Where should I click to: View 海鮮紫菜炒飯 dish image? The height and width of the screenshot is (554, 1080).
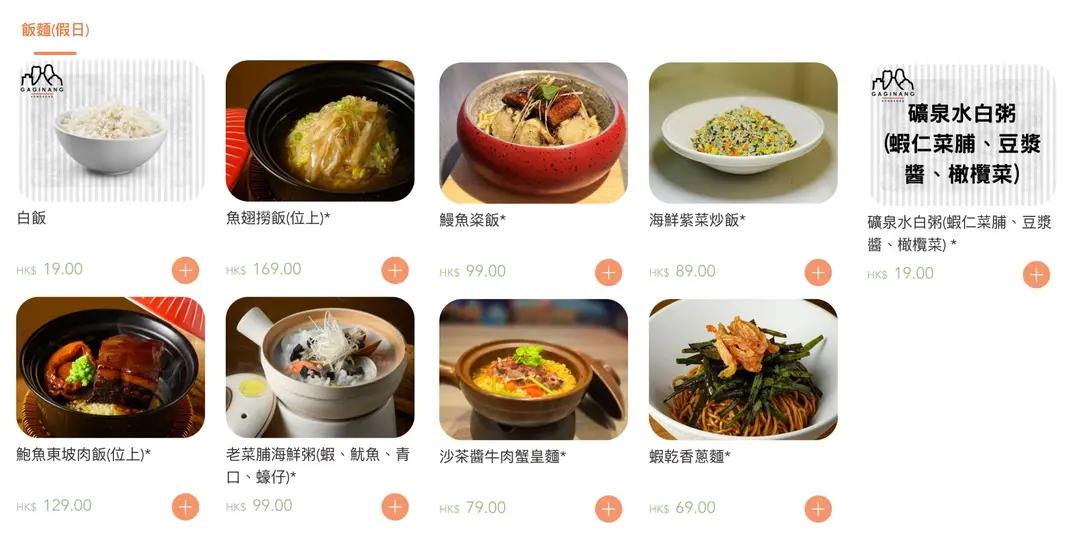(x=743, y=133)
